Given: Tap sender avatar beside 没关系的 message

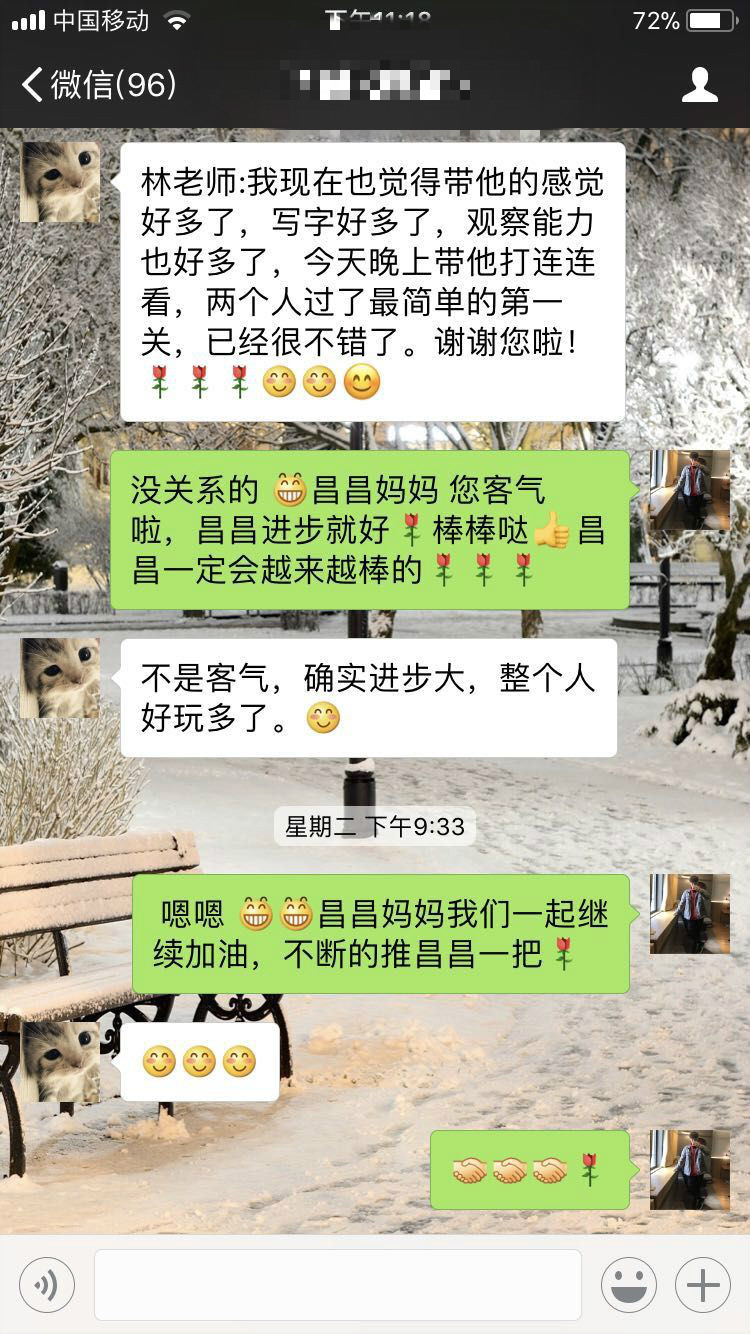Looking at the screenshot, I should click(690, 490).
